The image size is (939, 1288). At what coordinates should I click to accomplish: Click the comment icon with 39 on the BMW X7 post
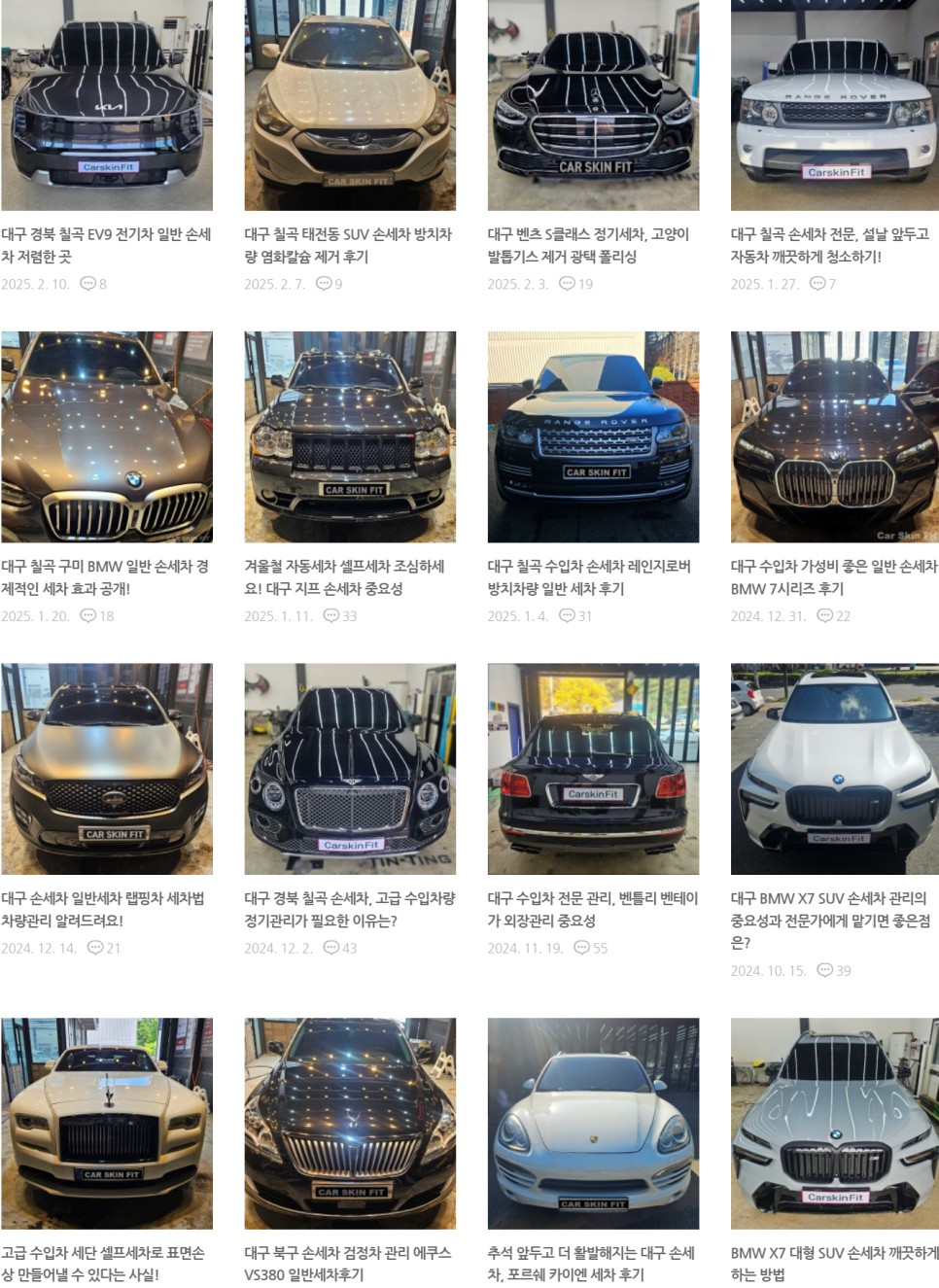point(824,970)
